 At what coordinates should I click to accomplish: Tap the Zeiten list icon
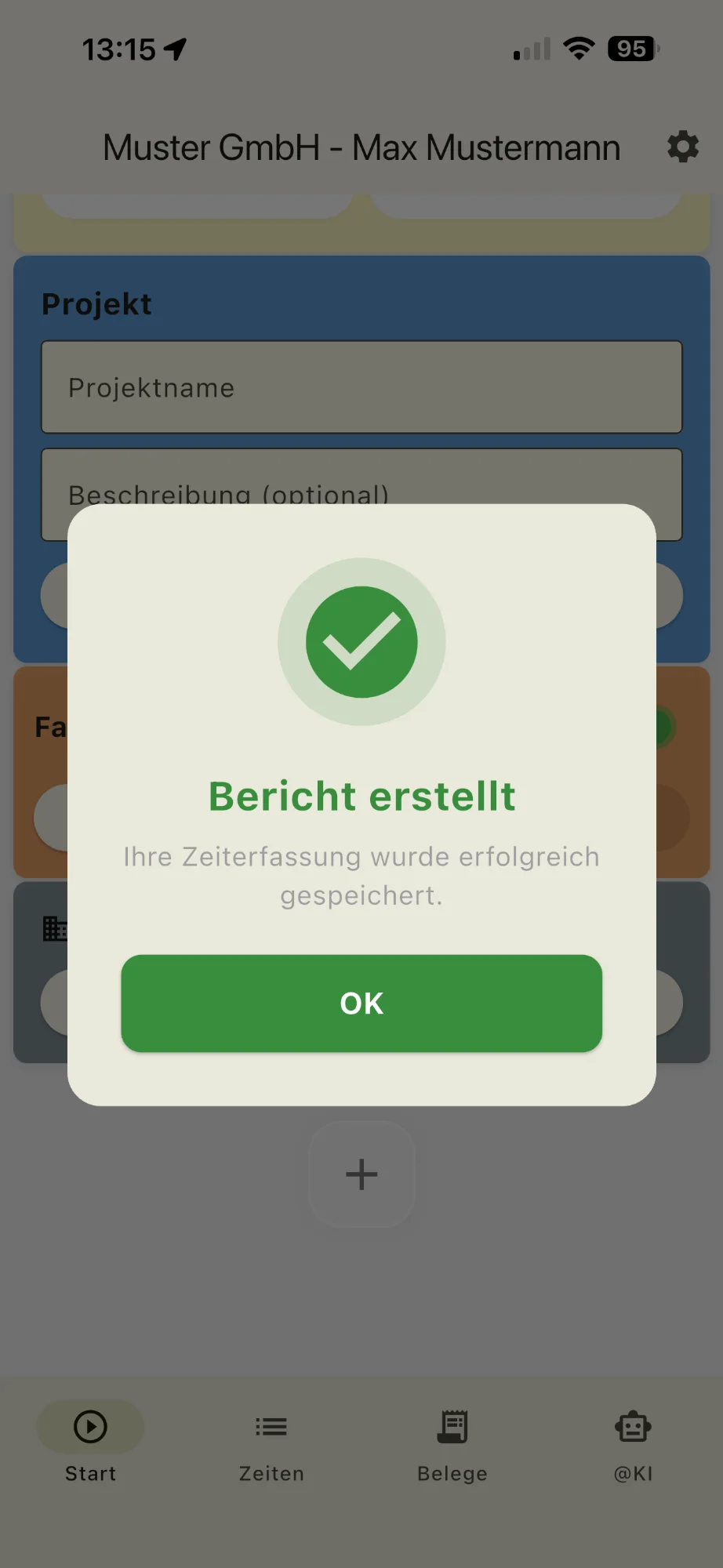[x=271, y=1427]
